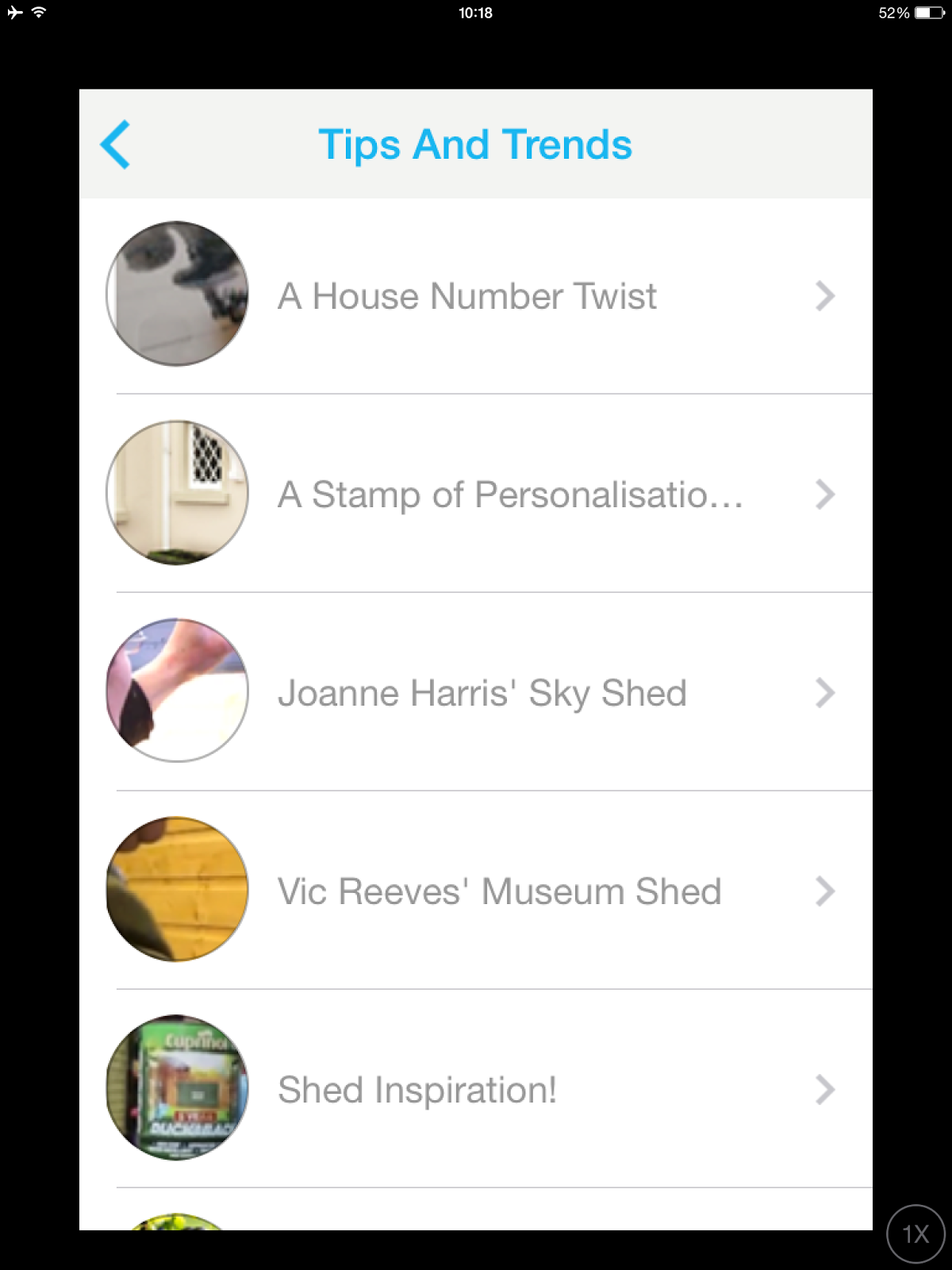Go back from Tips And Trends
This screenshot has width=952, height=1270.
coord(116,144)
